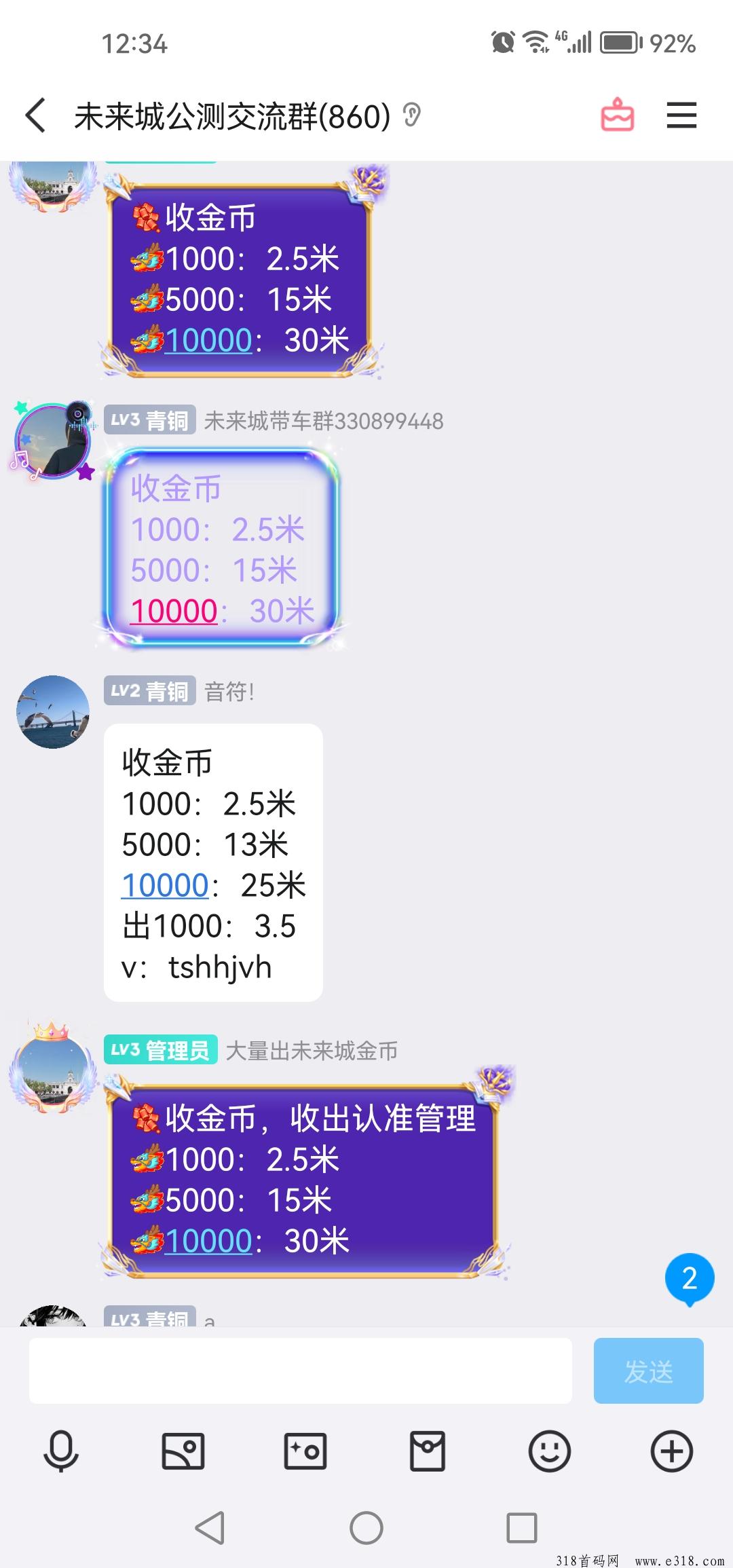Image resolution: width=733 pixels, height=1568 pixels.
Task: Open the emoji smiley picker
Action: (550, 1451)
